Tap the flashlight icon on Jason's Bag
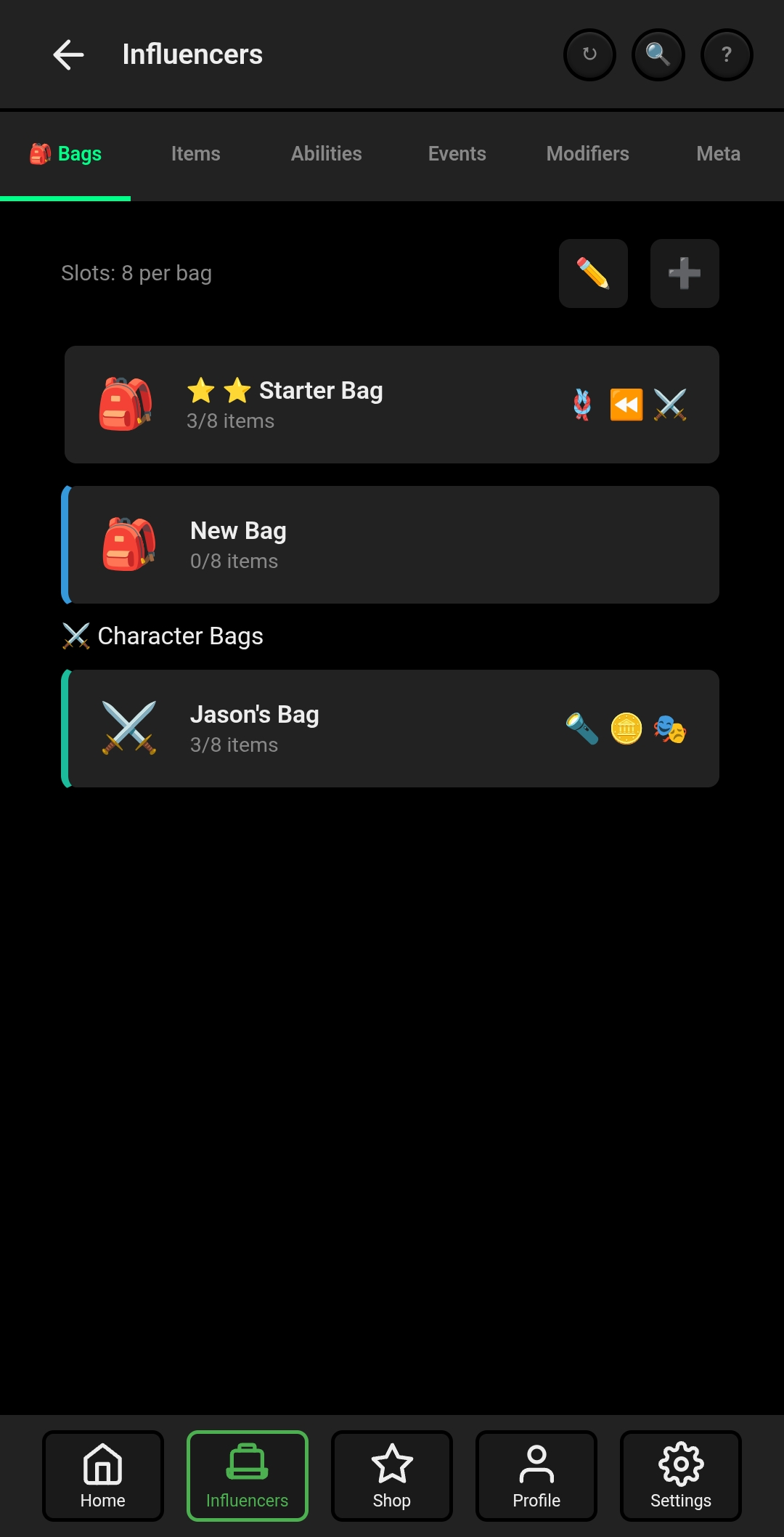Screen dimensions: 784x1537 582,729
